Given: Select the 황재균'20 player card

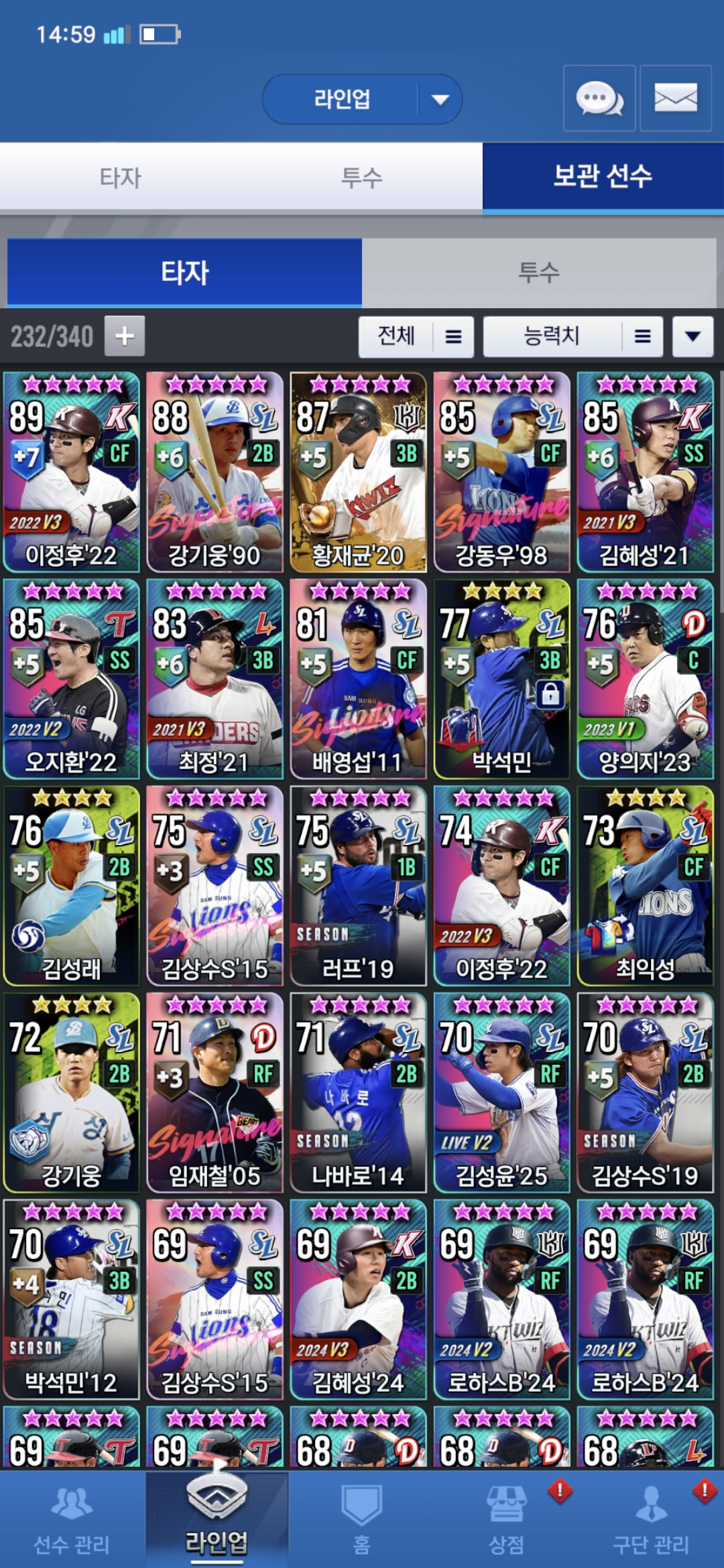Looking at the screenshot, I should tap(358, 472).
